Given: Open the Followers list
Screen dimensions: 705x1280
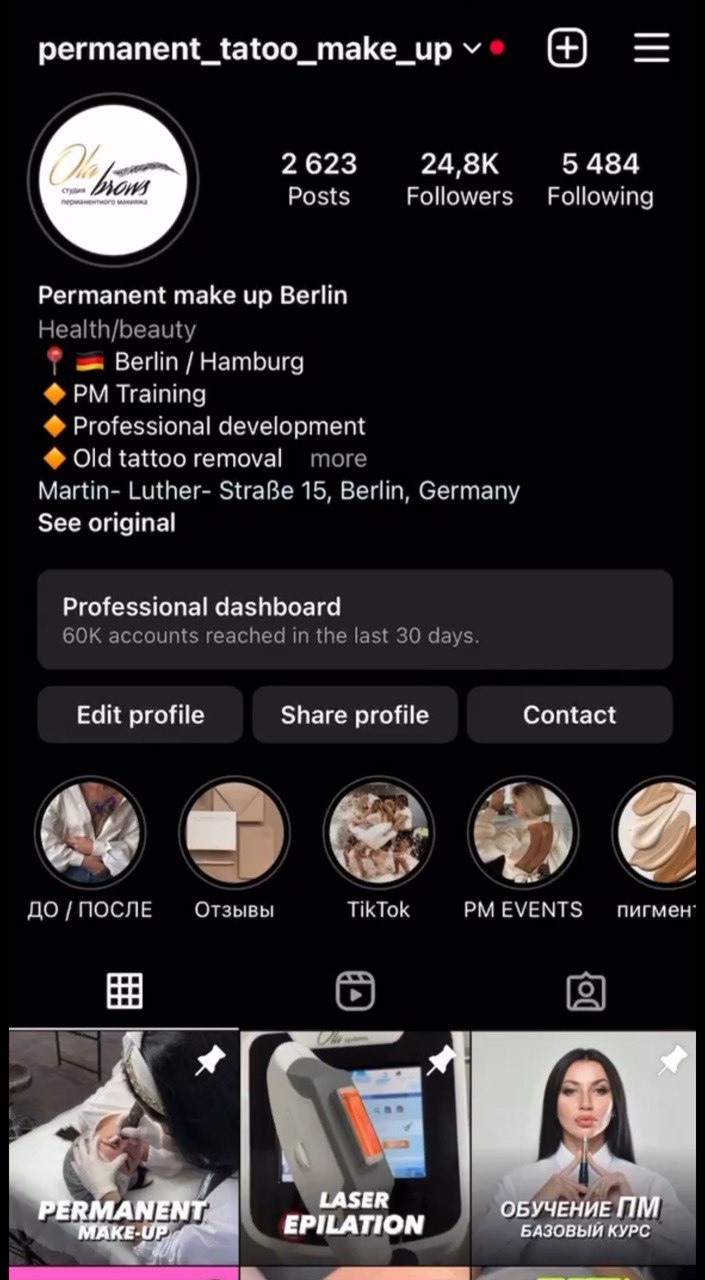Looking at the screenshot, I should tap(459, 179).
